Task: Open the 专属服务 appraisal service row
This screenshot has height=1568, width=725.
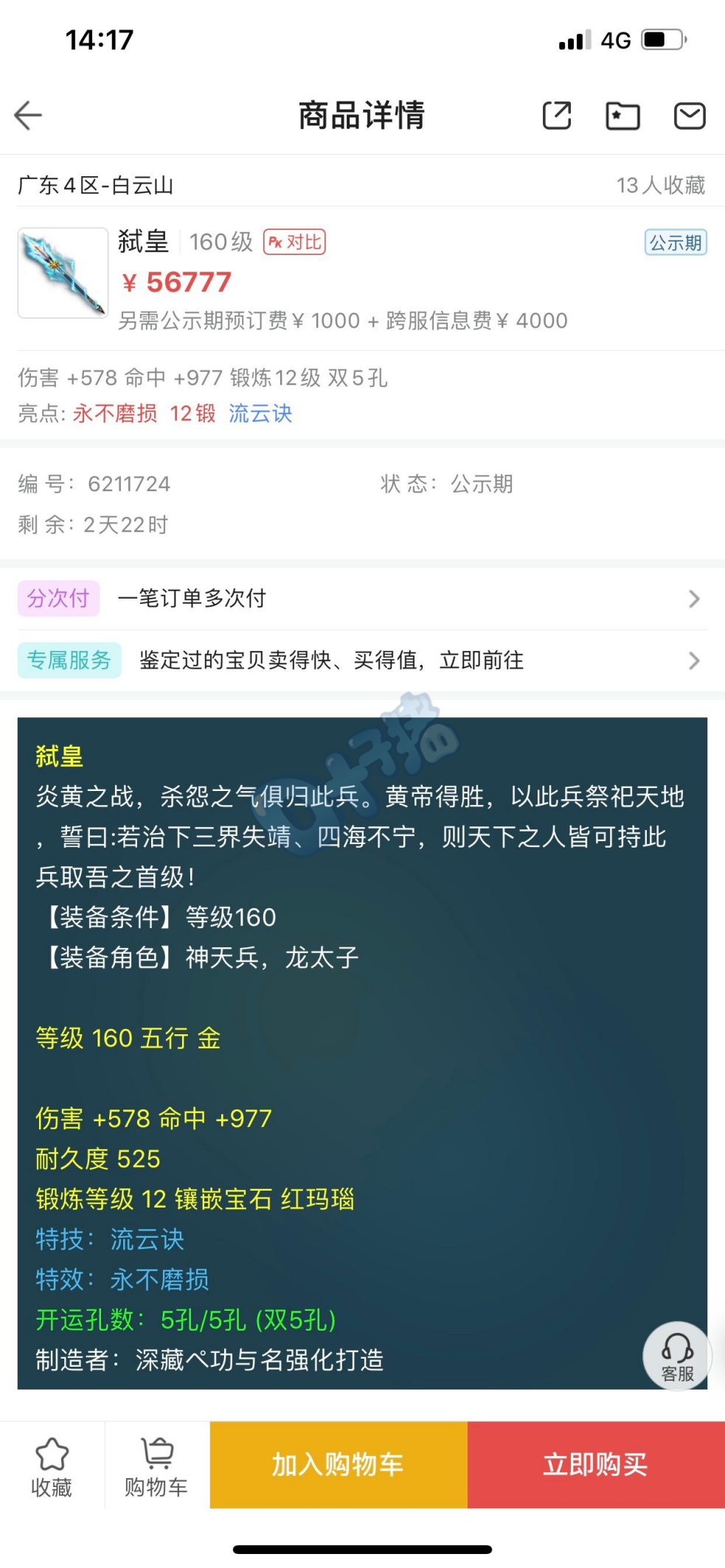Action: point(362,660)
